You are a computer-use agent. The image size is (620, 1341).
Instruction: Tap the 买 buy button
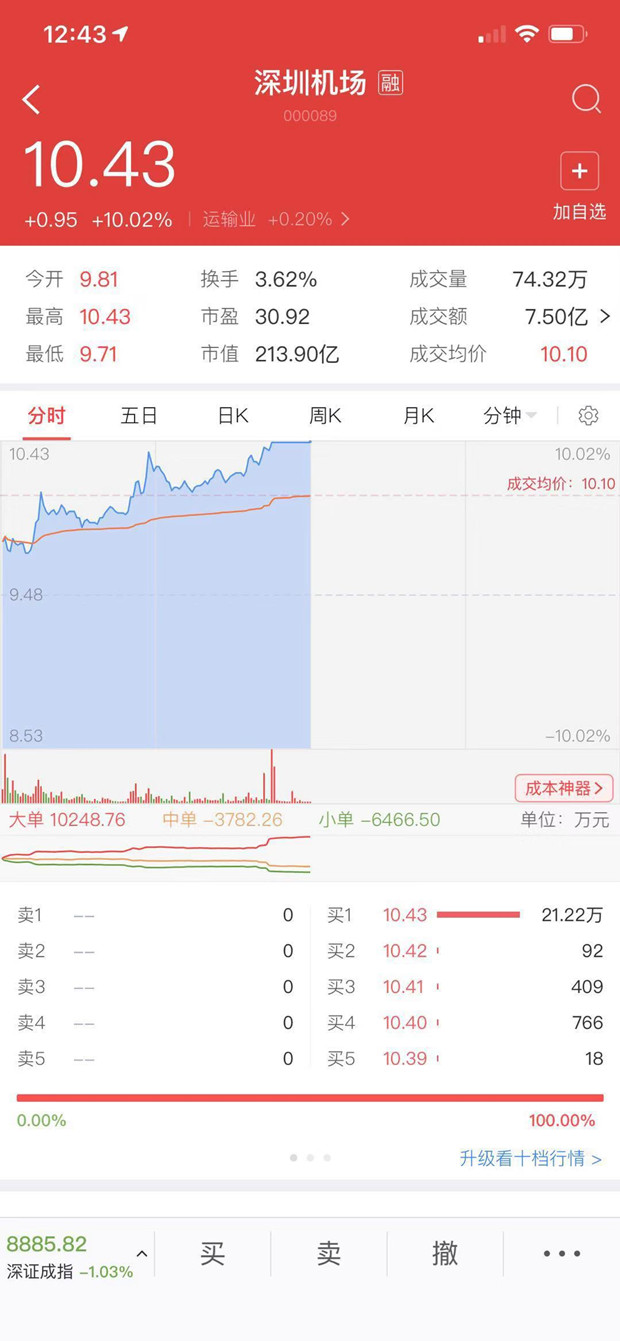click(x=213, y=1253)
